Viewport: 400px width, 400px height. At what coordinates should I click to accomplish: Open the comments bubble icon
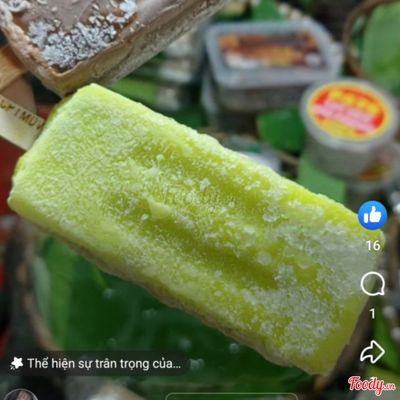[x=373, y=284]
